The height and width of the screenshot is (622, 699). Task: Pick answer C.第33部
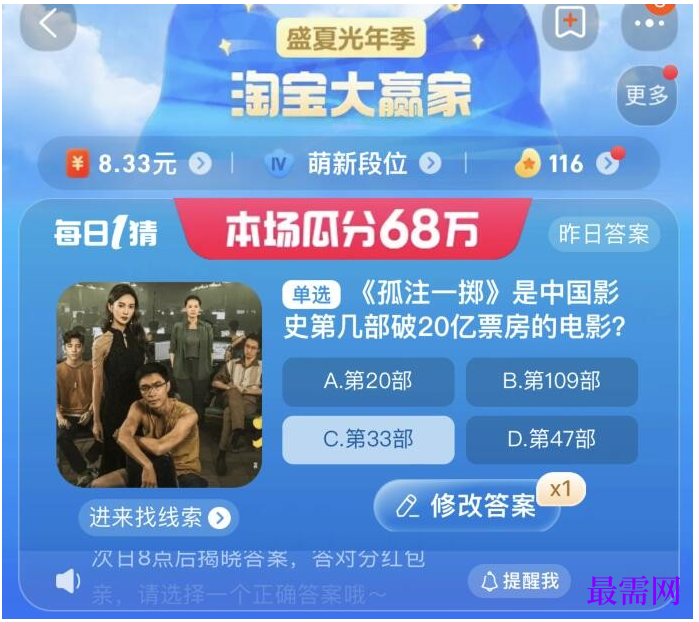368,439
